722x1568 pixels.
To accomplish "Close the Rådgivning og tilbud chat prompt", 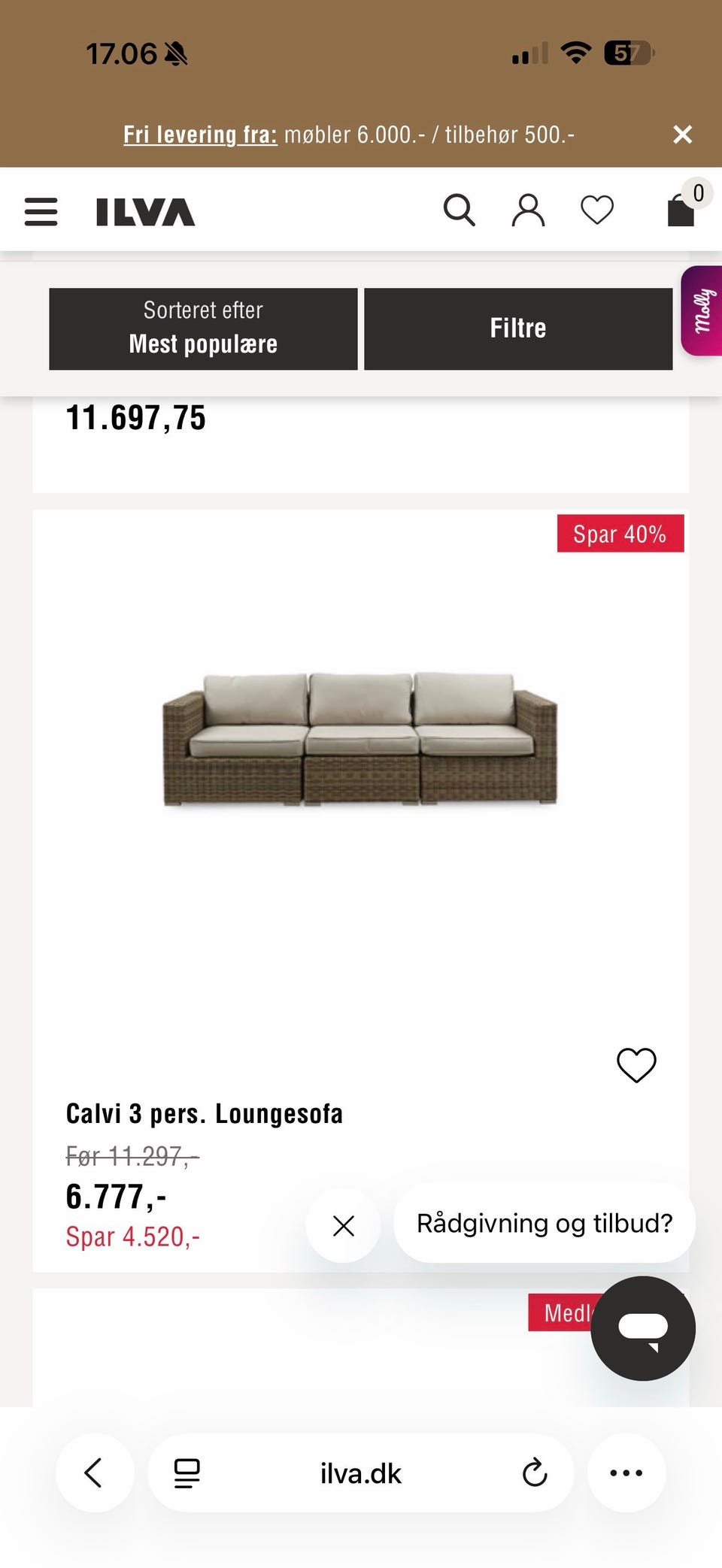I will [x=343, y=1224].
